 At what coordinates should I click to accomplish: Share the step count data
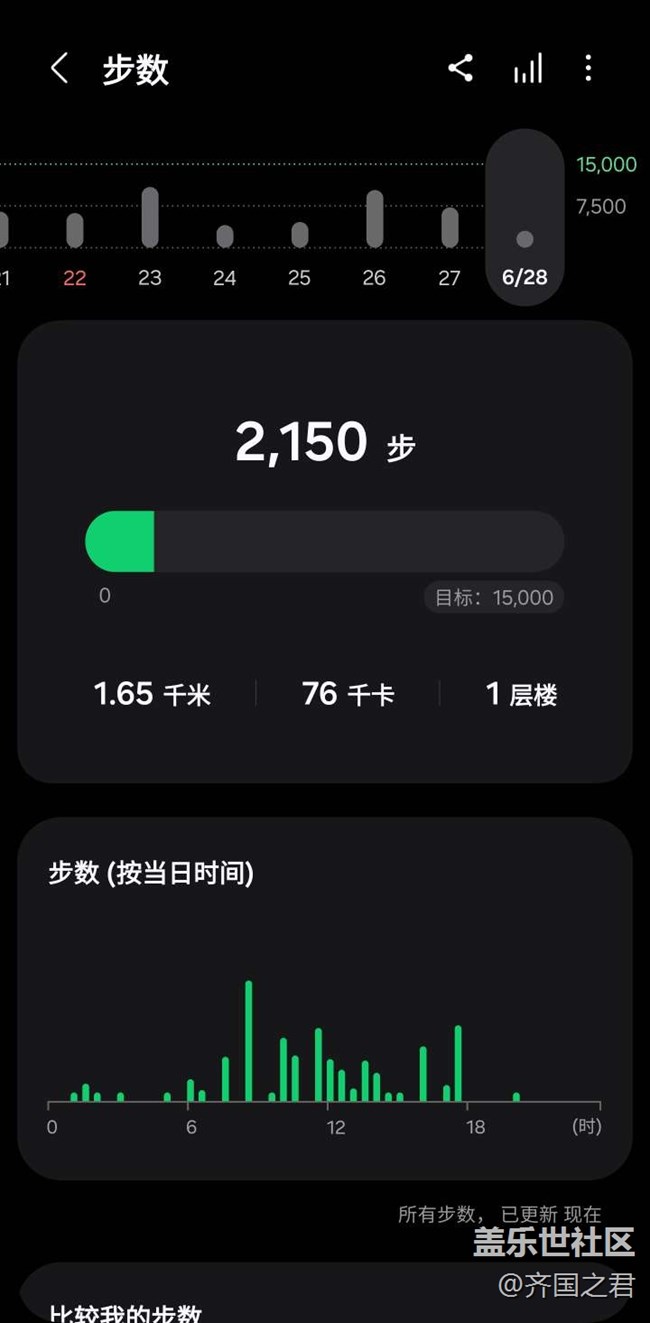pyautogui.click(x=460, y=68)
